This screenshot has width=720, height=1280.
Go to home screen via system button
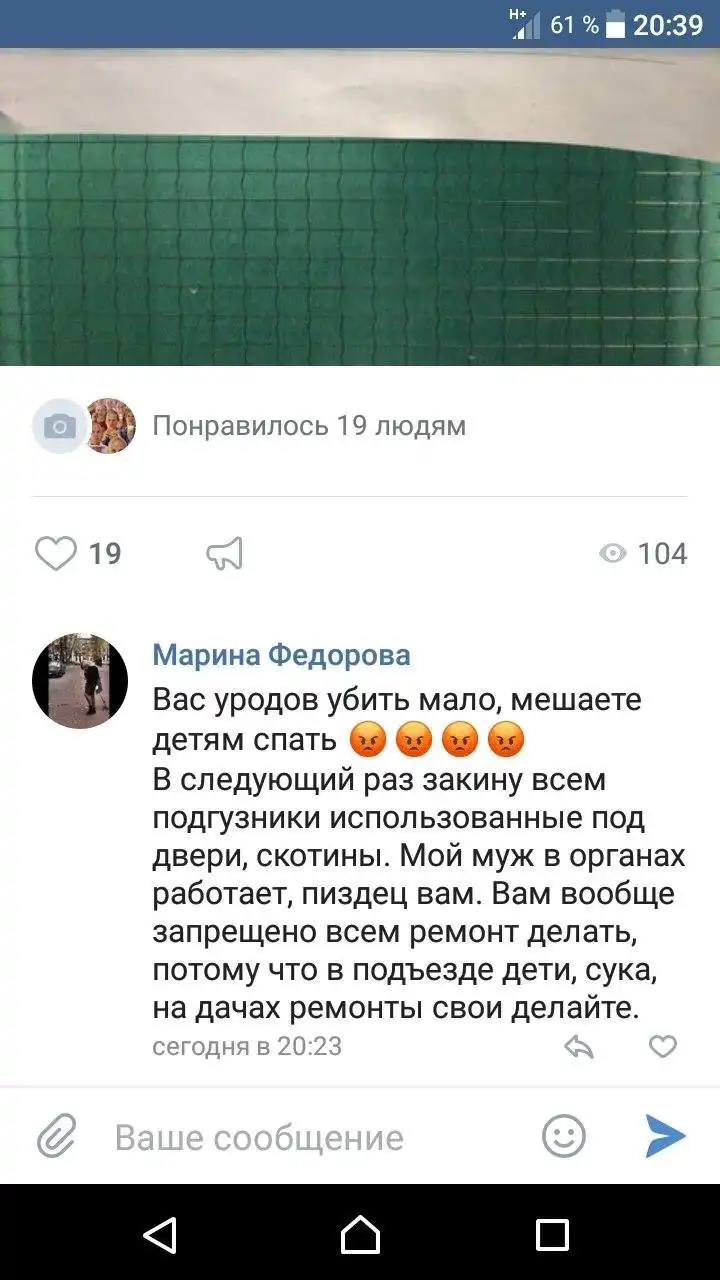(x=360, y=1235)
